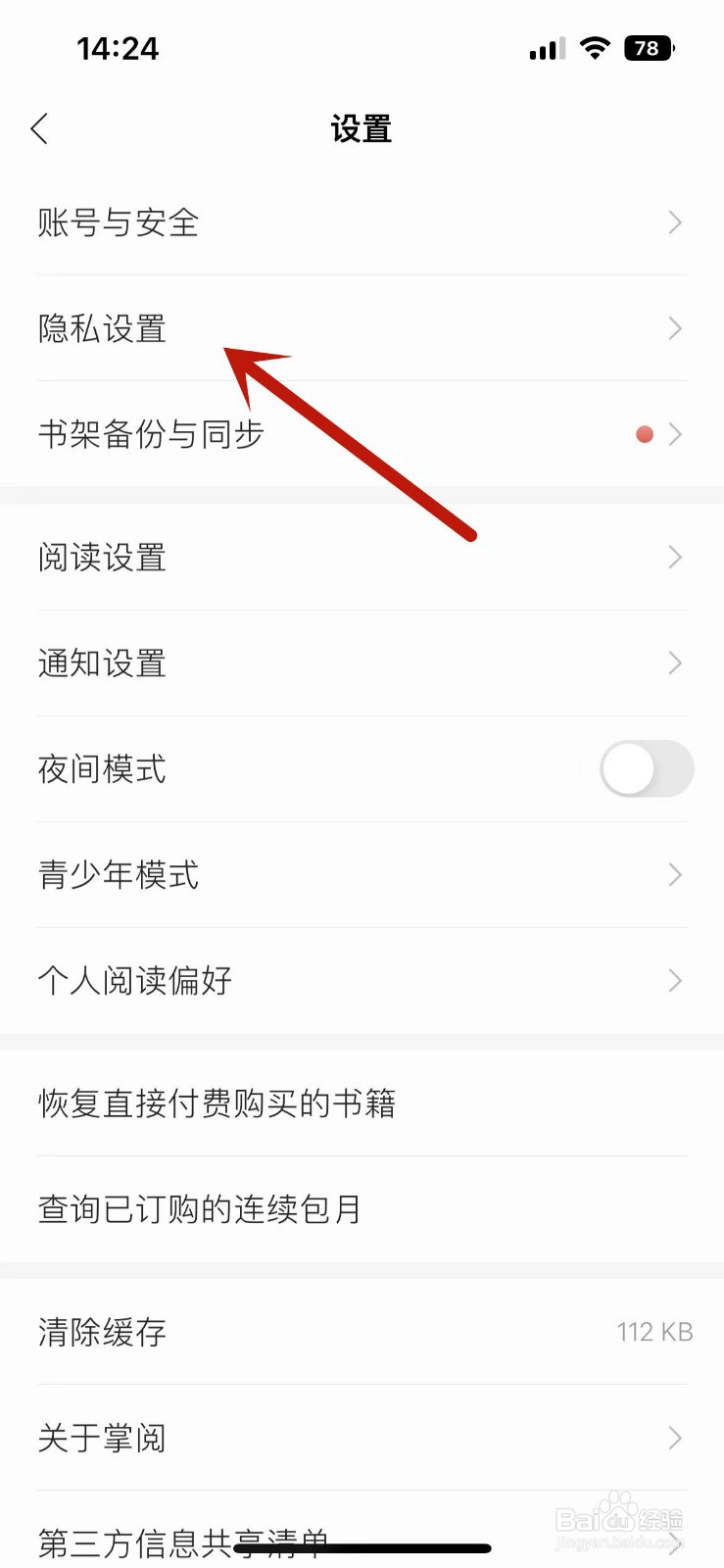Select the 设置 title at the top

click(362, 128)
